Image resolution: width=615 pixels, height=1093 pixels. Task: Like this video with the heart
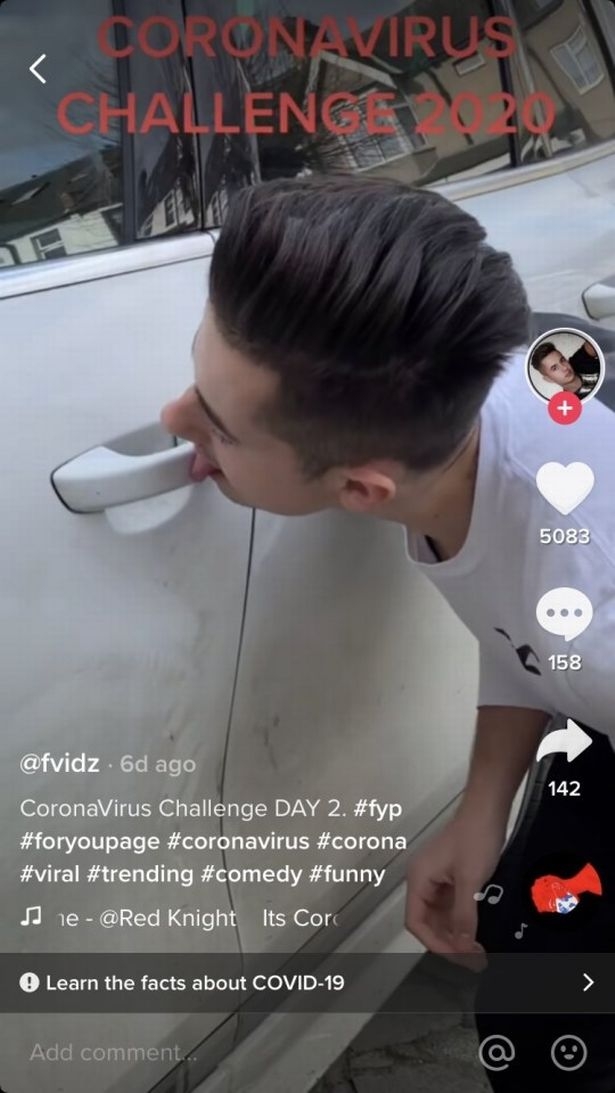[x=564, y=487]
